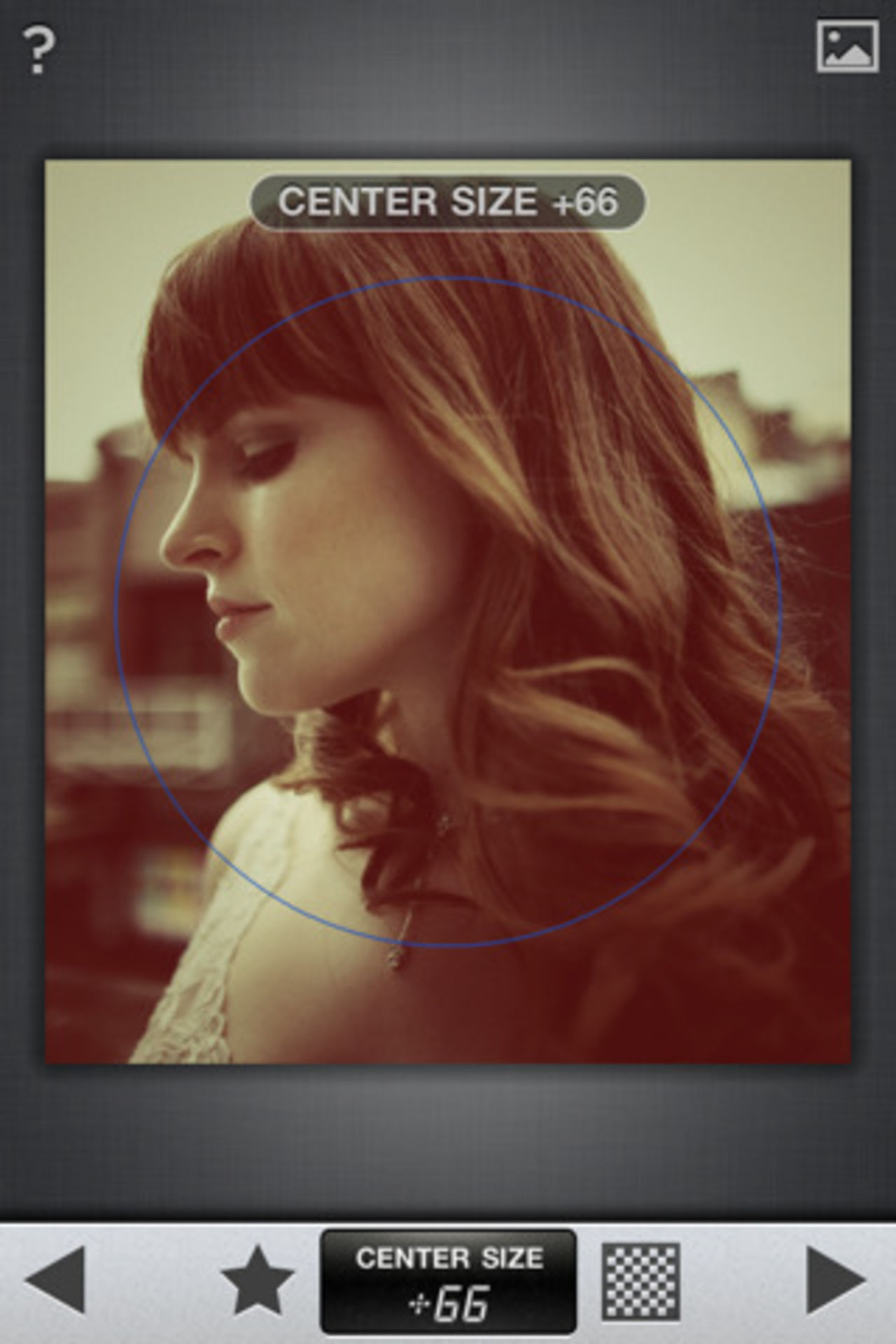
Task: Apply with the right arrow
Action: click(836, 1280)
